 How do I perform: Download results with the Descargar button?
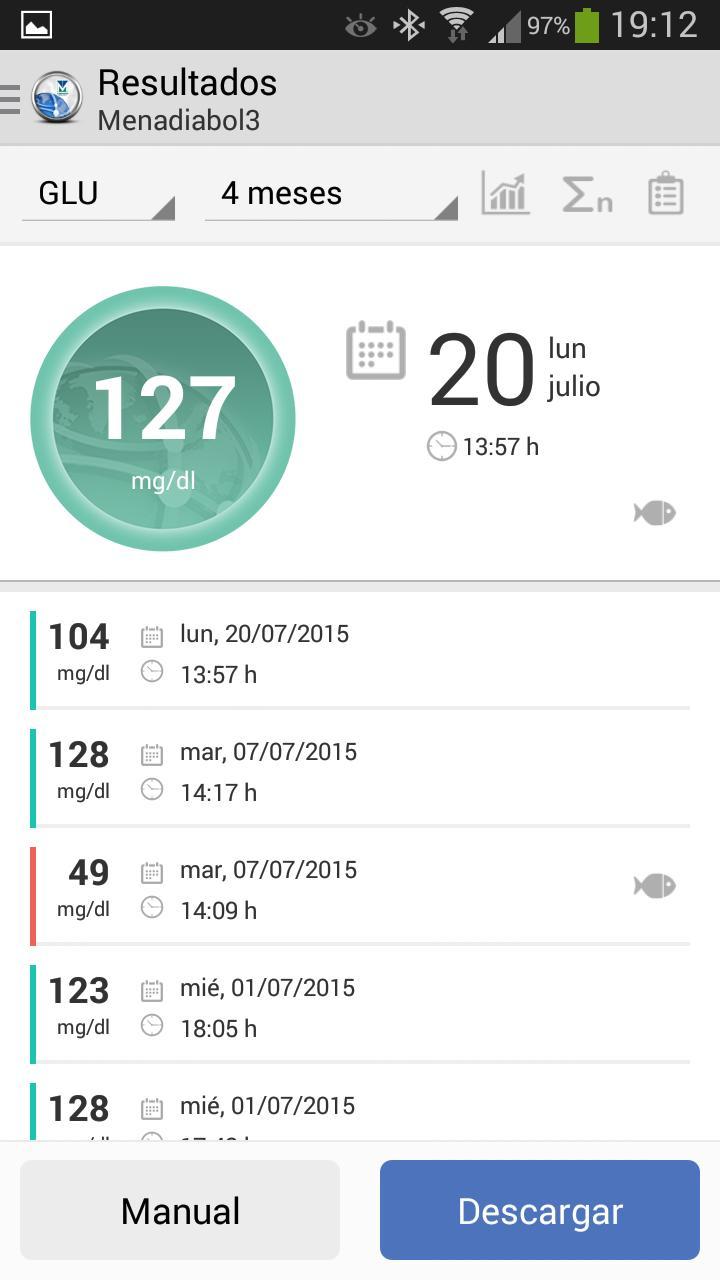point(540,1210)
